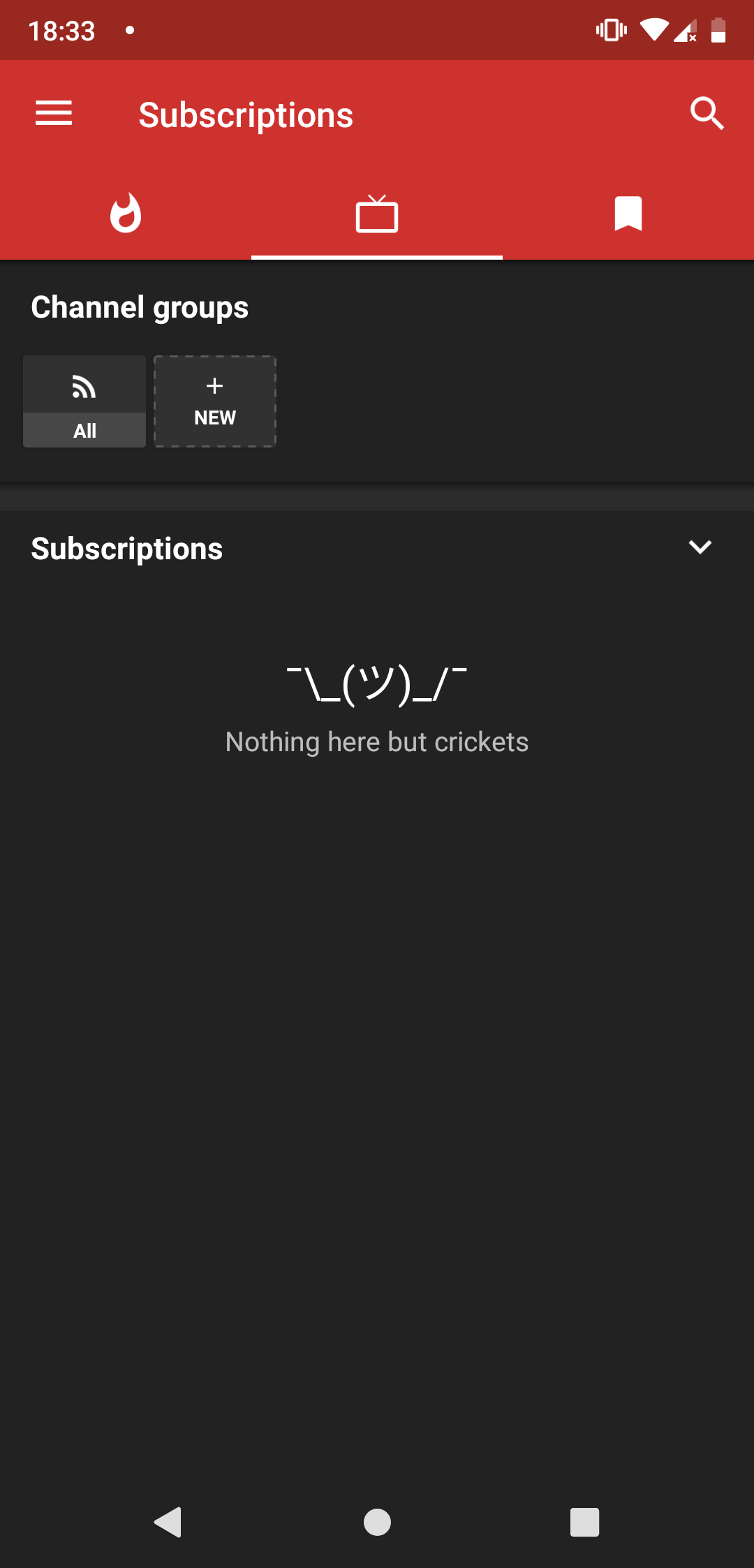Switch to the Bookmarks tab

[628, 214]
